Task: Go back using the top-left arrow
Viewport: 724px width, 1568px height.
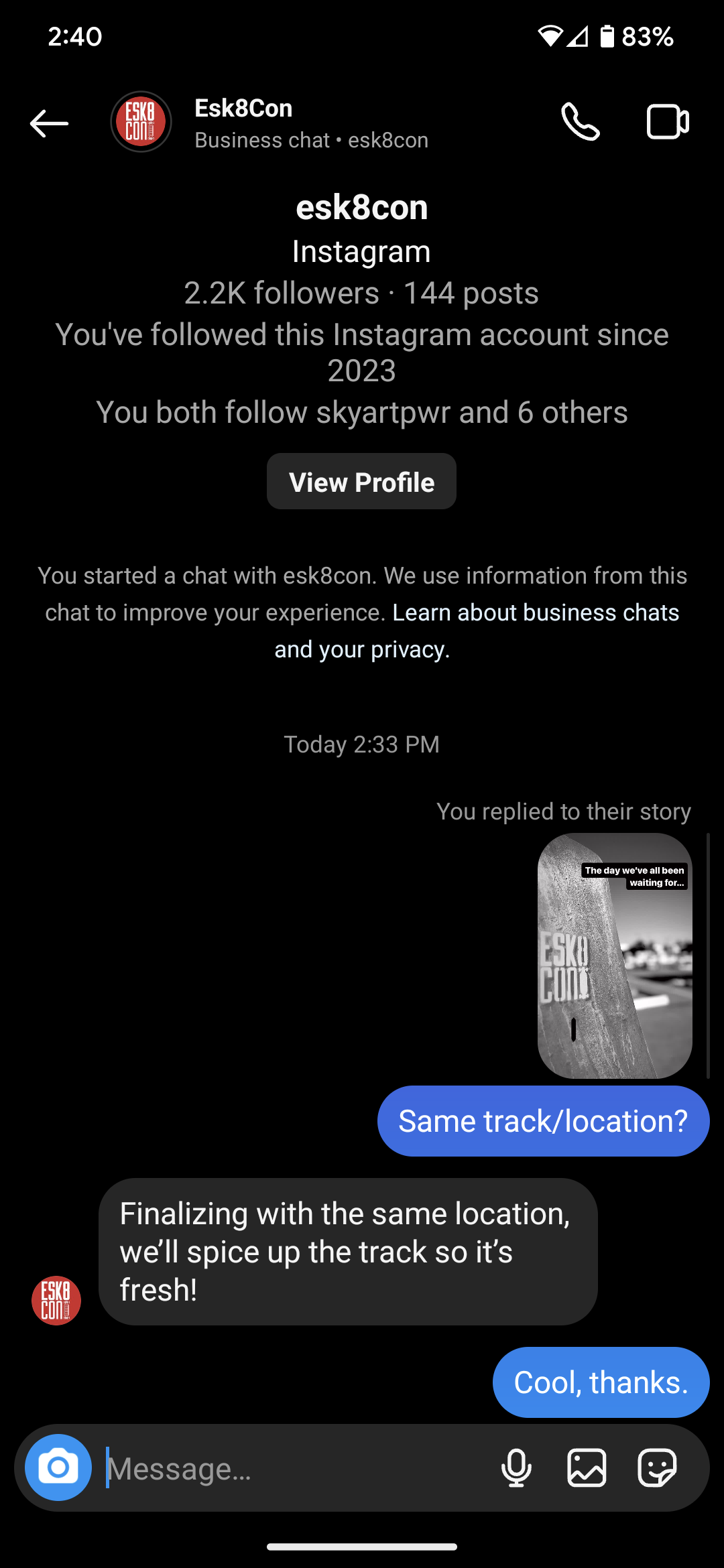Action: 49,123
